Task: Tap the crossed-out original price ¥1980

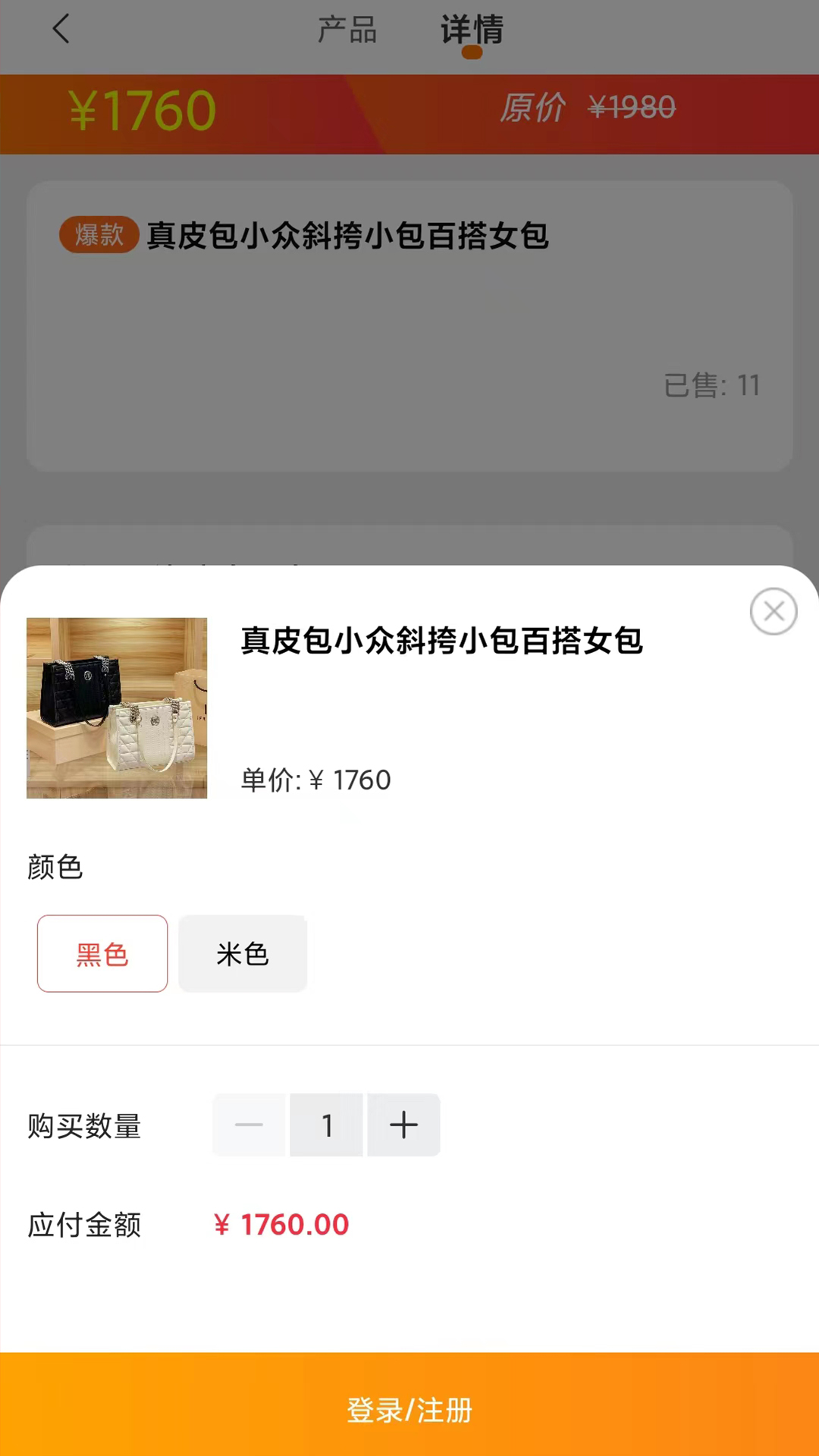Action: pos(632,108)
